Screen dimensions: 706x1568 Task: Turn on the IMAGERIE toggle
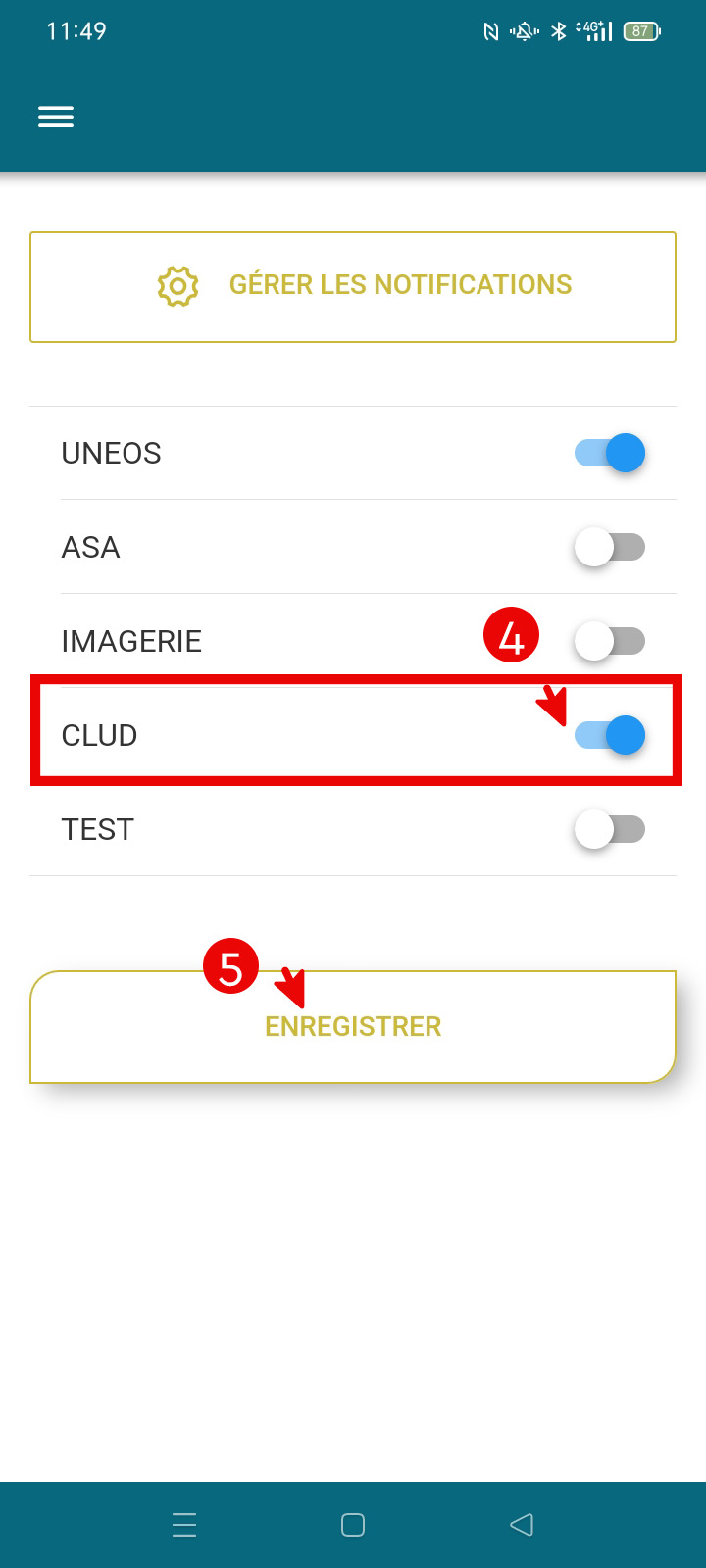[610, 641]
